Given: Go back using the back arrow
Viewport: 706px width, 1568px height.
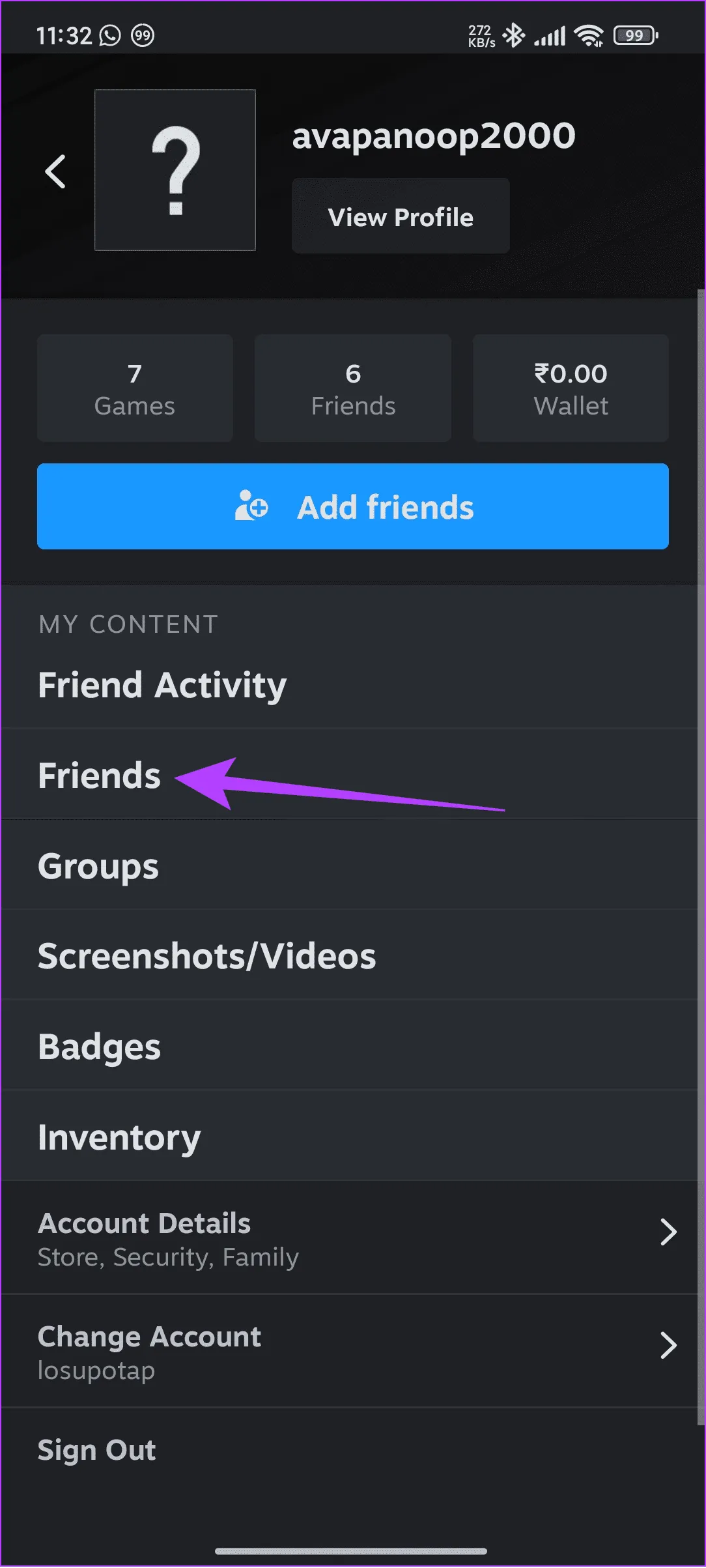Looking at the screenshot, I should click(55, 171).
